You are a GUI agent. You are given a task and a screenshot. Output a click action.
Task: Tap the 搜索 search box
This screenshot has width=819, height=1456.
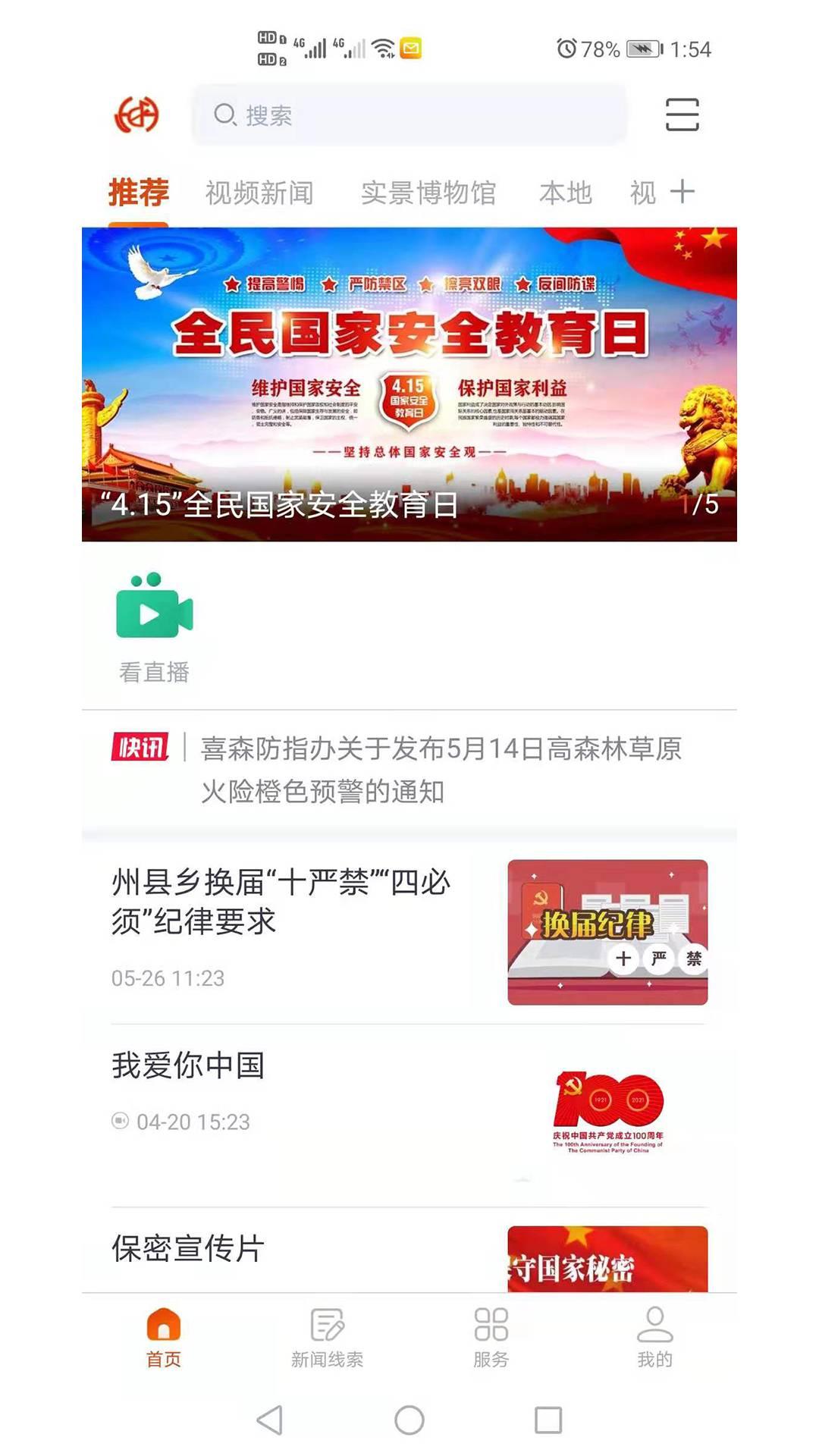tap(409, 115)
